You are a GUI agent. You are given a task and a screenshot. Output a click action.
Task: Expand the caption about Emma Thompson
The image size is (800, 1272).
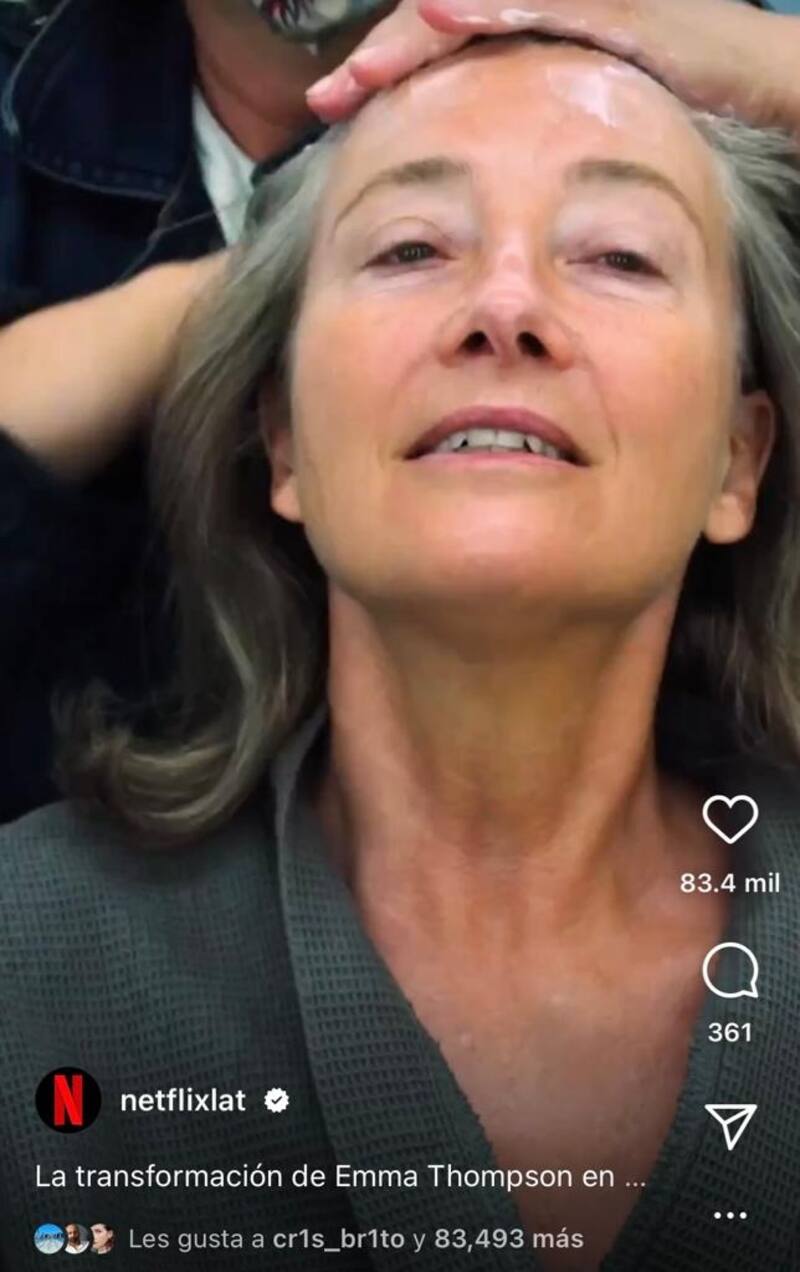(634, 1178)
